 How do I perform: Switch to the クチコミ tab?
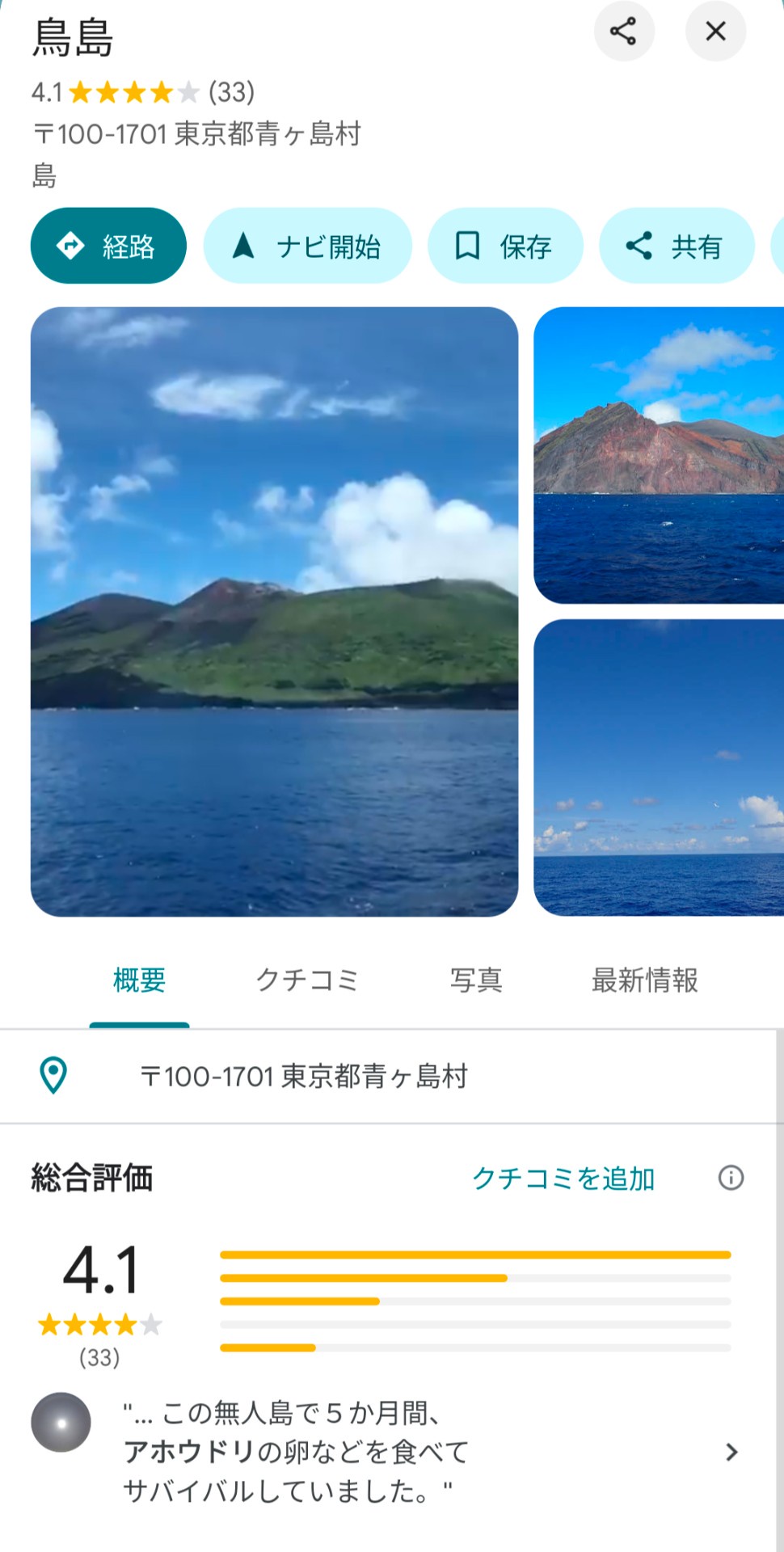click(307, 981)
